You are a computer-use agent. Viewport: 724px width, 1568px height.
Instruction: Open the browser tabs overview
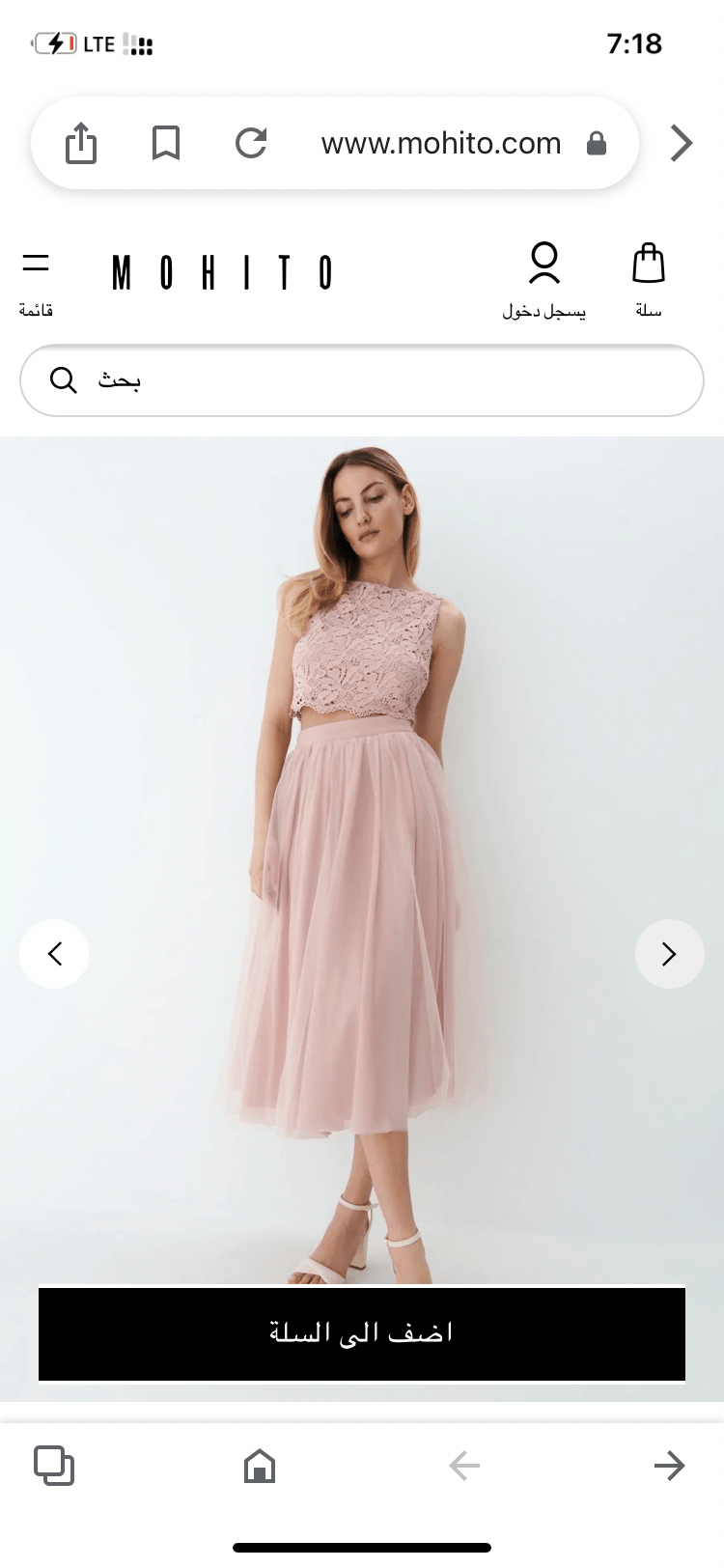tap(54, 1466)
